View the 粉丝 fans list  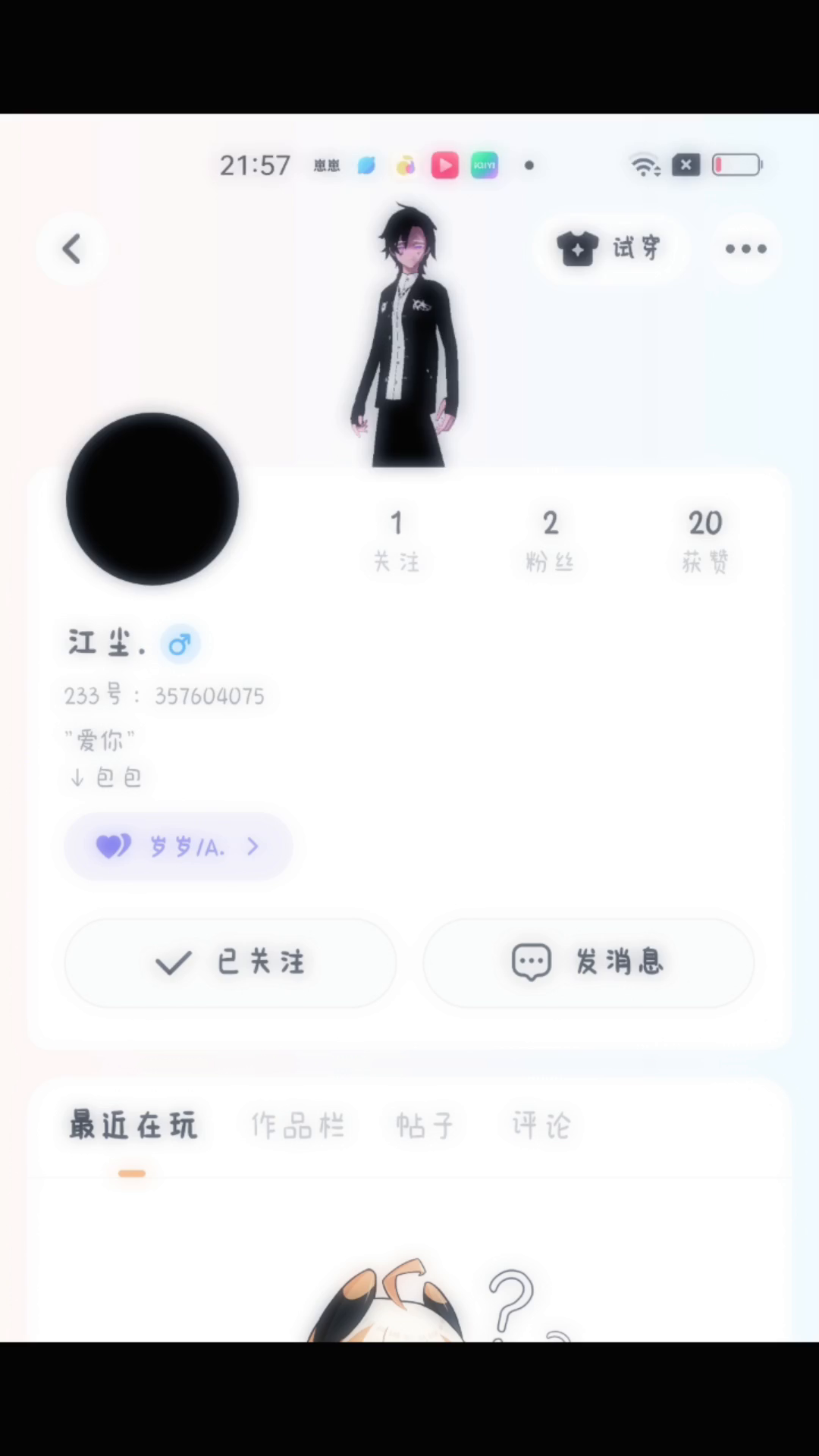(x=550, y=540)
